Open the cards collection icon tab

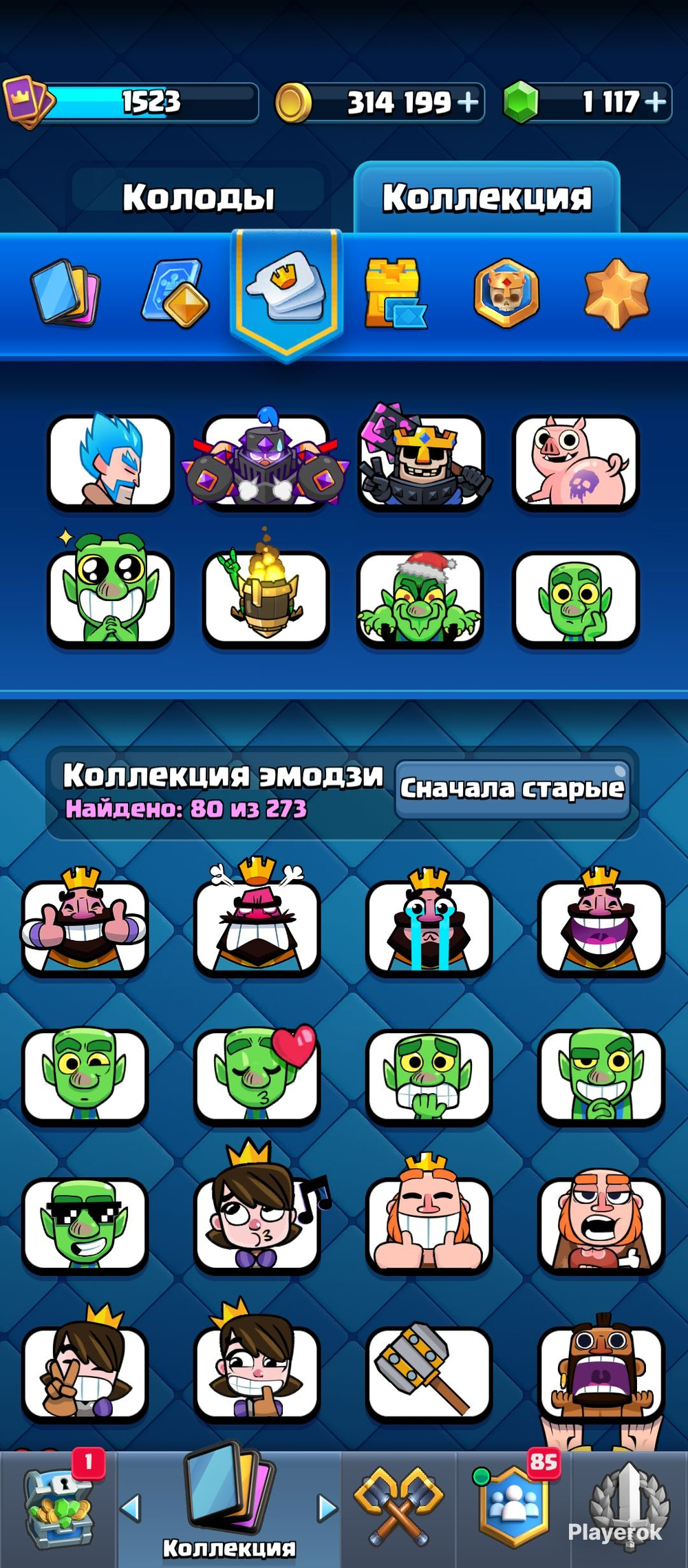pyautogui.click(x=65, y=293)
